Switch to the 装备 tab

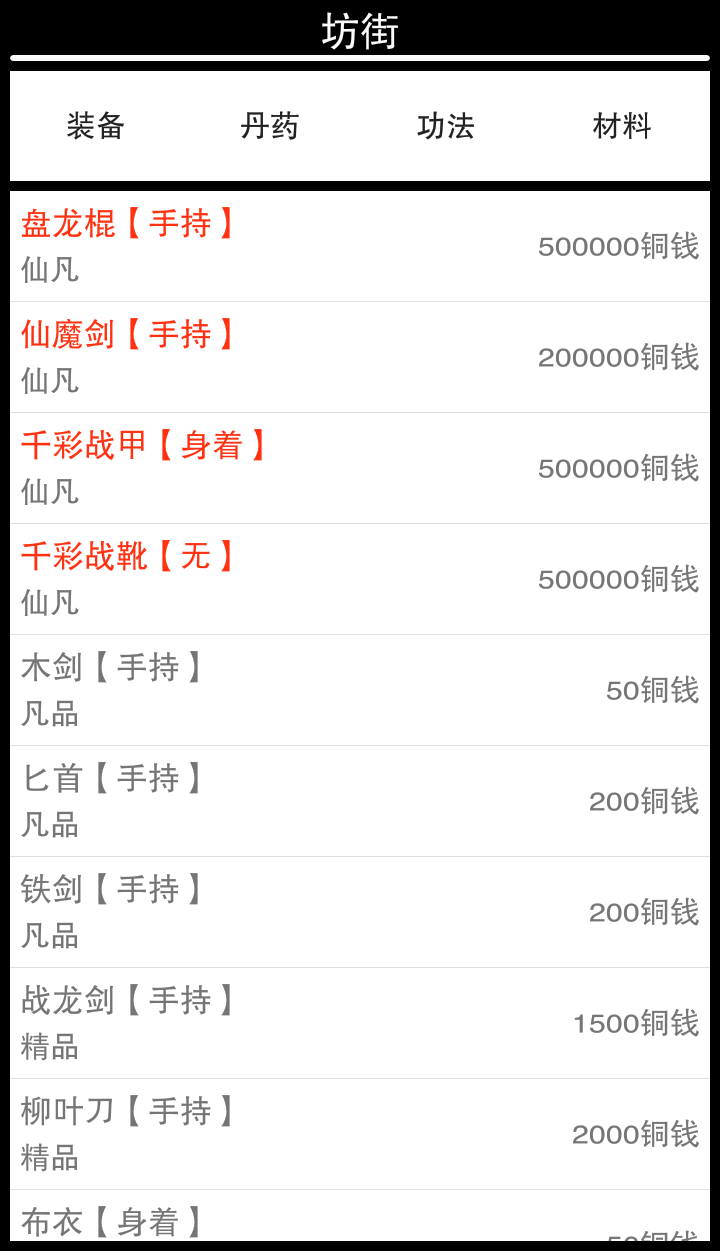click(94, 126)
